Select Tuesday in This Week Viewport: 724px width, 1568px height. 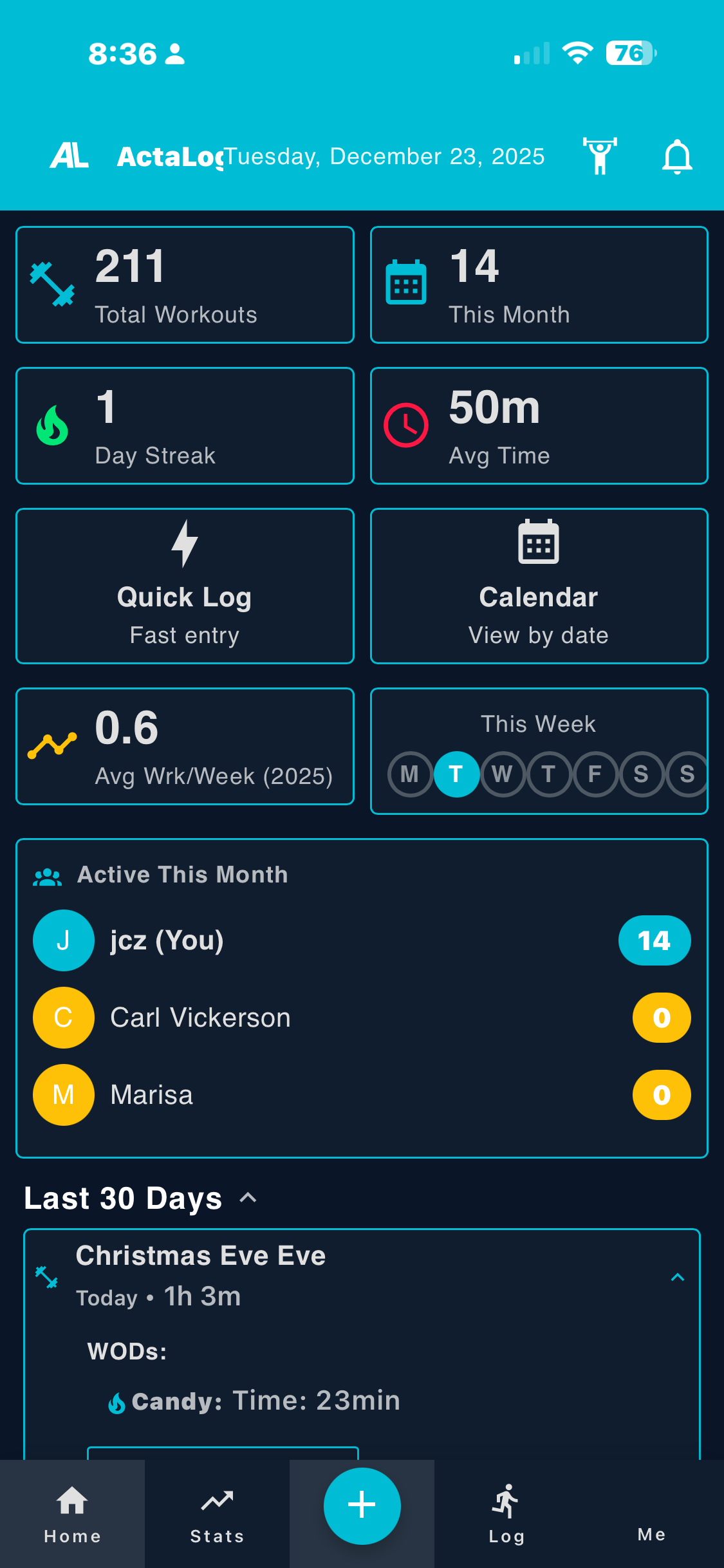[x=456, y=774]
